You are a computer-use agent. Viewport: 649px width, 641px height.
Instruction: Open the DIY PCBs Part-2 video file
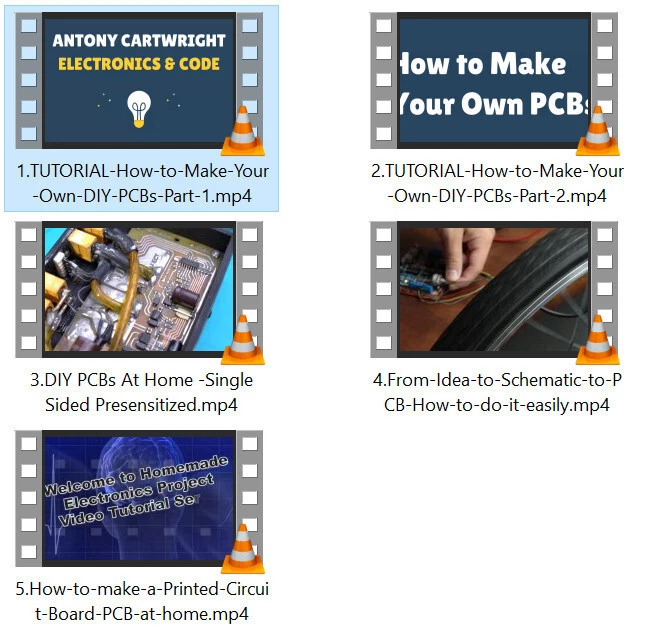click(x=494, y=82)
